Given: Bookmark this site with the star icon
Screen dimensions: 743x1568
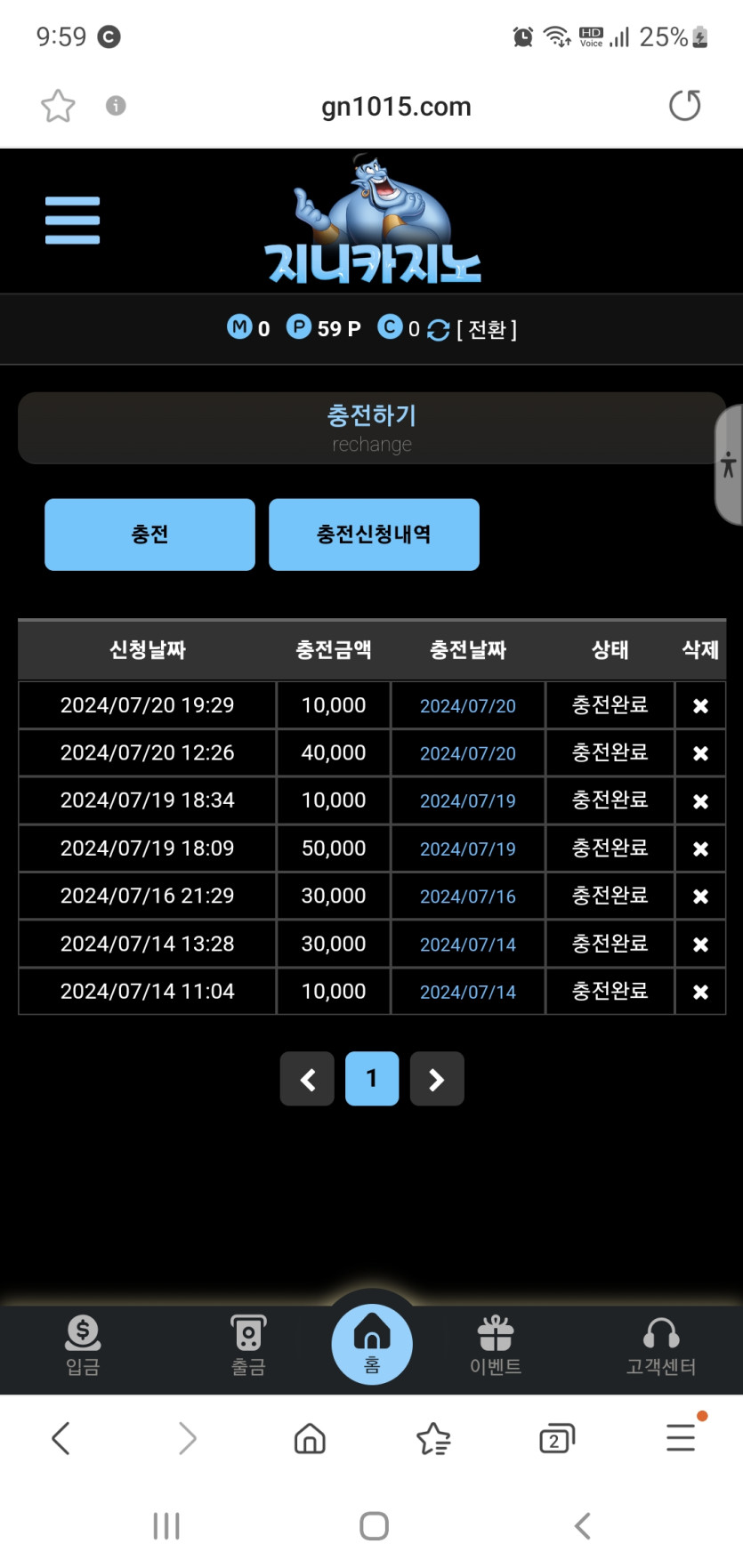Looking at the screenshot, I should click(x=59, y=106).
